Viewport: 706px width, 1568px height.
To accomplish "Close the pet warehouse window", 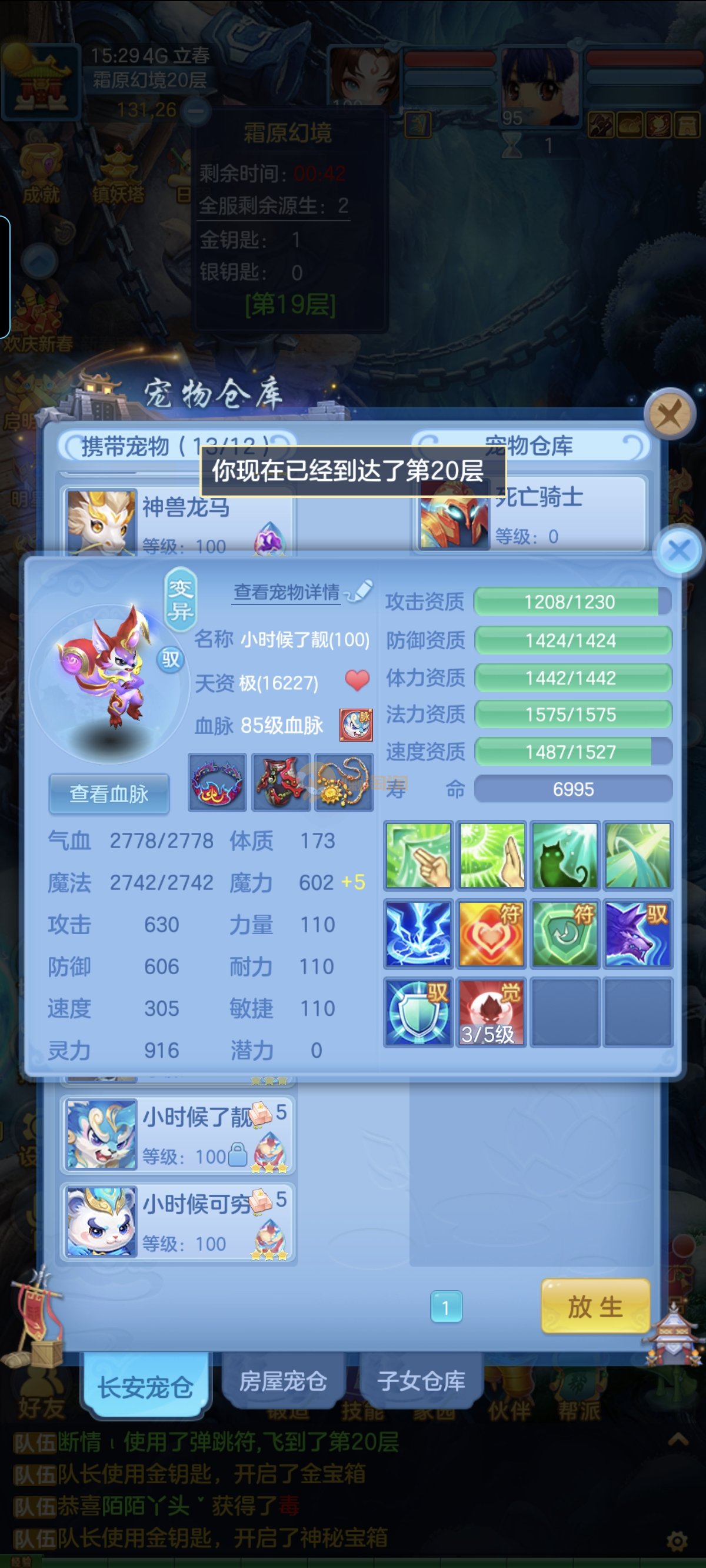I will pyautogui.click(x=670, y=414).
